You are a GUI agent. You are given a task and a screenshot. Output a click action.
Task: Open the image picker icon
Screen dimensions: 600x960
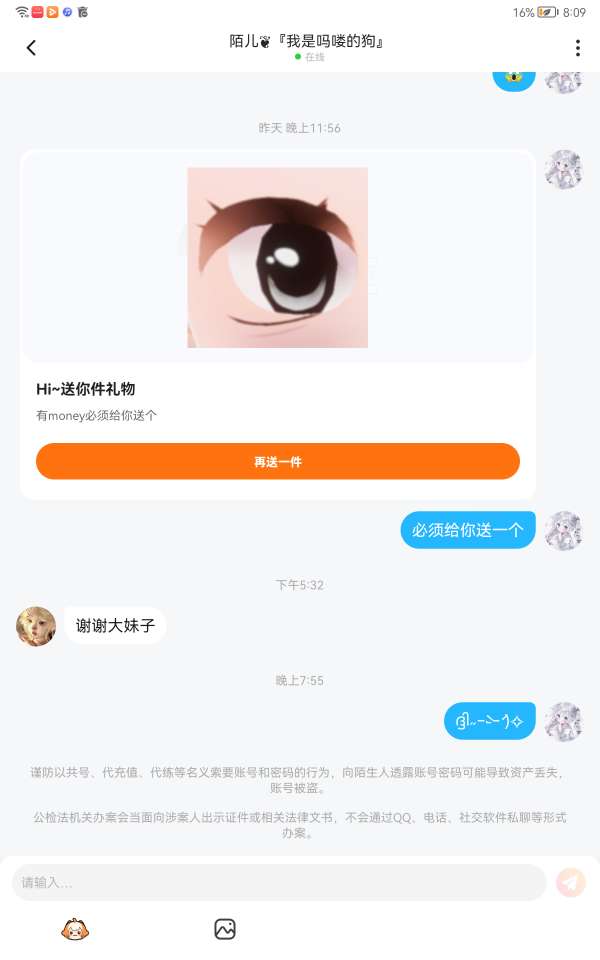click(x=225, y=930)
